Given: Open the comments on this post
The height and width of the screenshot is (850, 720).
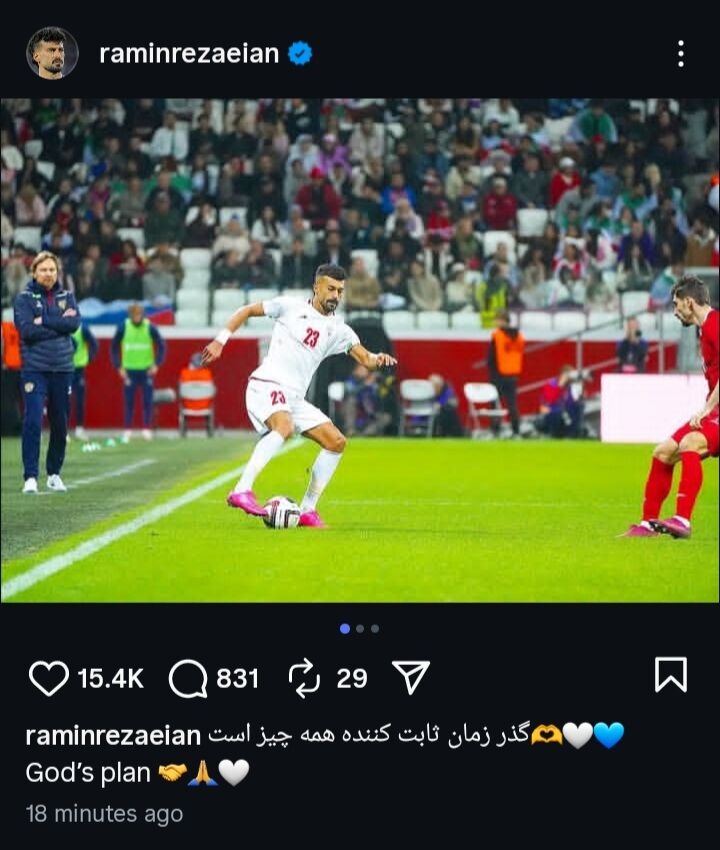Looking at the screenshot, I should point(188,679).
